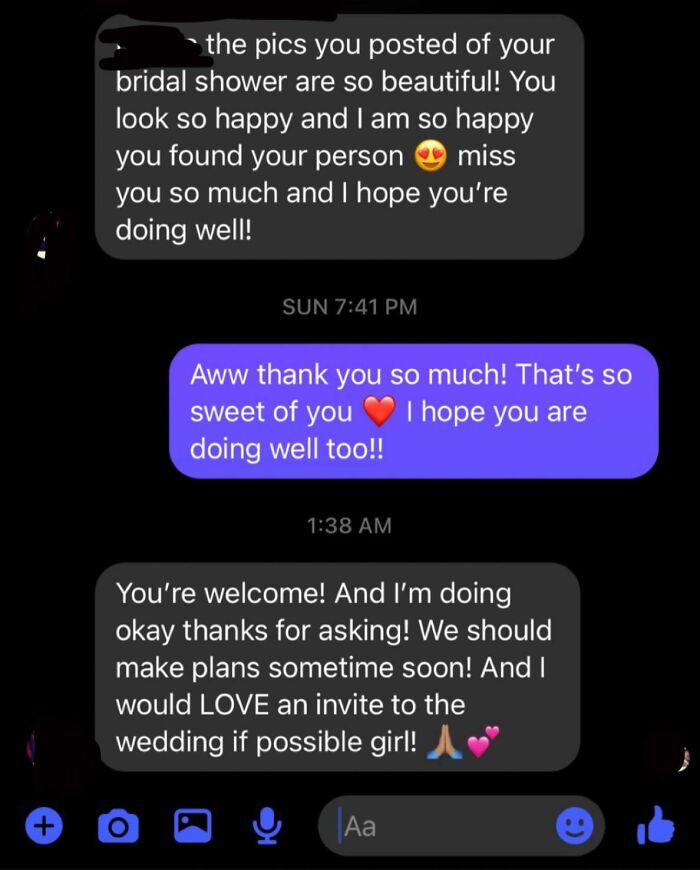700x870 pixels.
Task: Open the photo gallery picker
Action: point(190,827)
